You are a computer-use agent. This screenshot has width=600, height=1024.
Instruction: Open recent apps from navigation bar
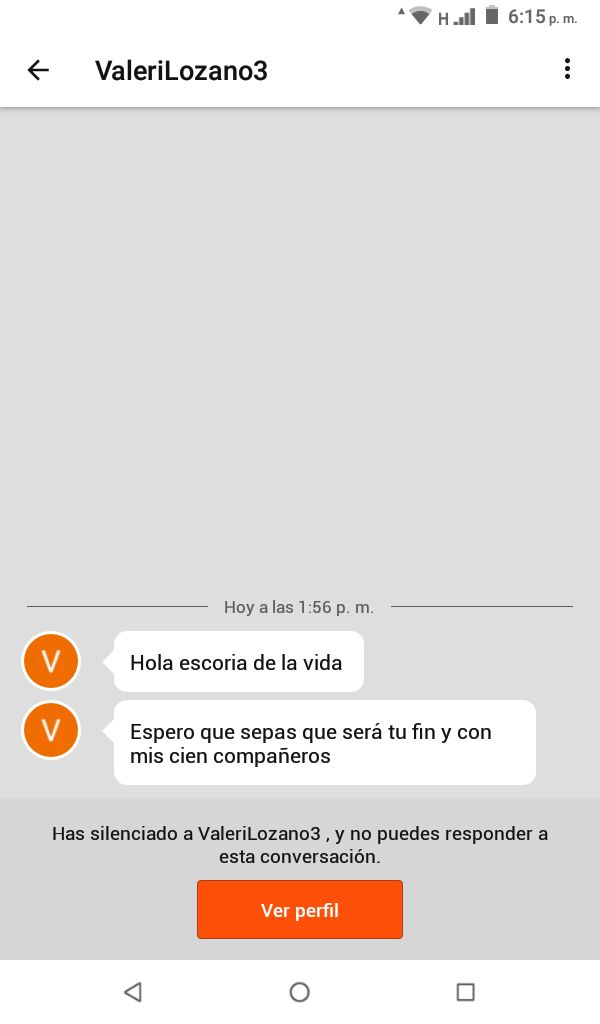point(465,991)
